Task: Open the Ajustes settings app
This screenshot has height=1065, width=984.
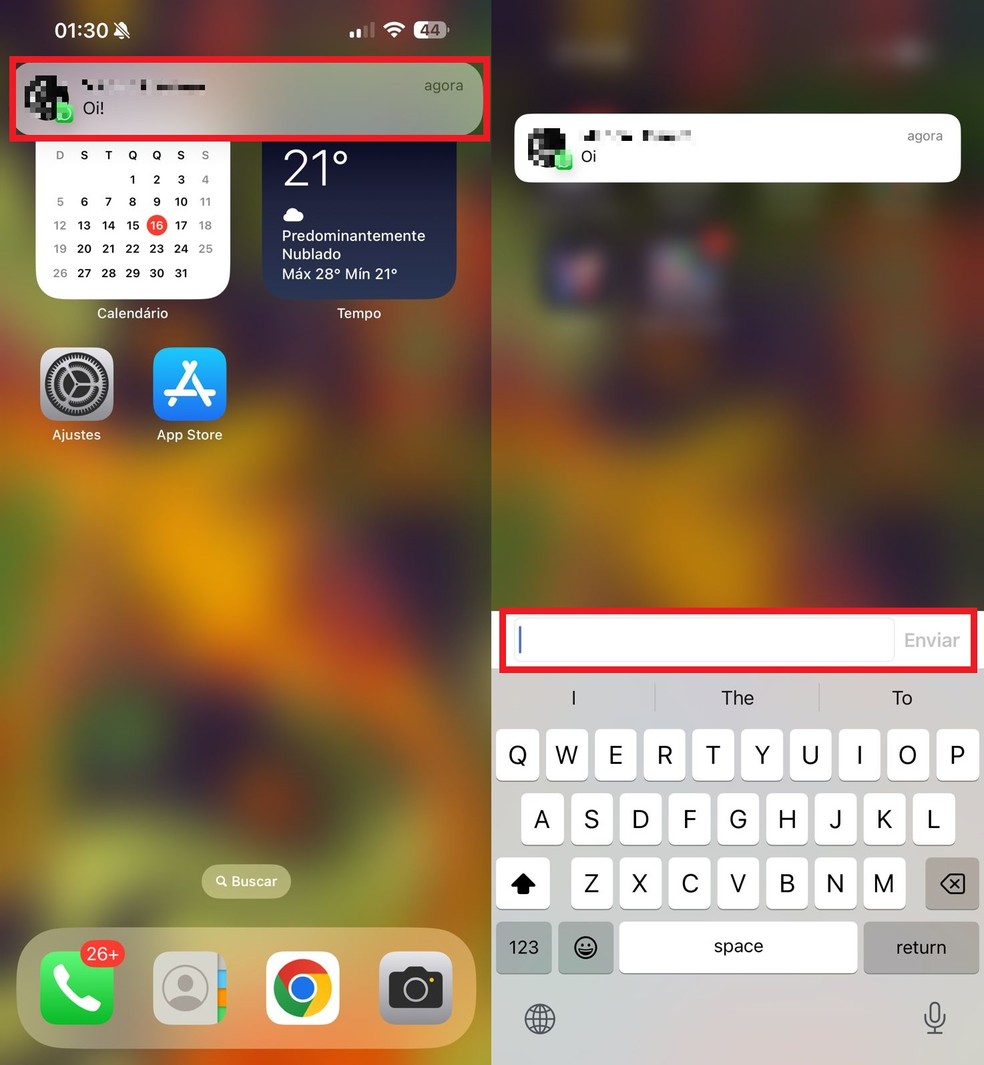Action: pos(77,384)
